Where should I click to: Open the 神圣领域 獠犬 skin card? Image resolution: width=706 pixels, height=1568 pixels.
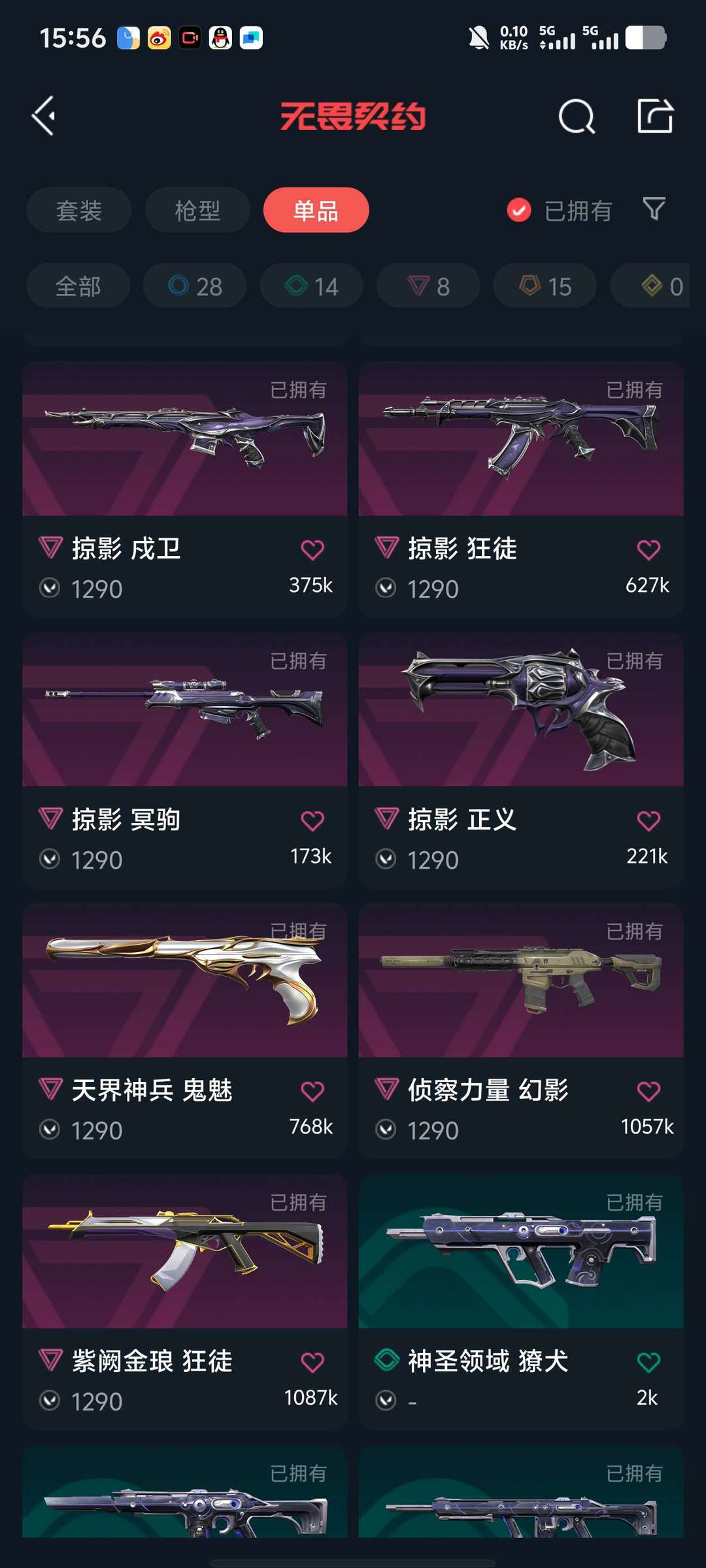point(521,1301)
